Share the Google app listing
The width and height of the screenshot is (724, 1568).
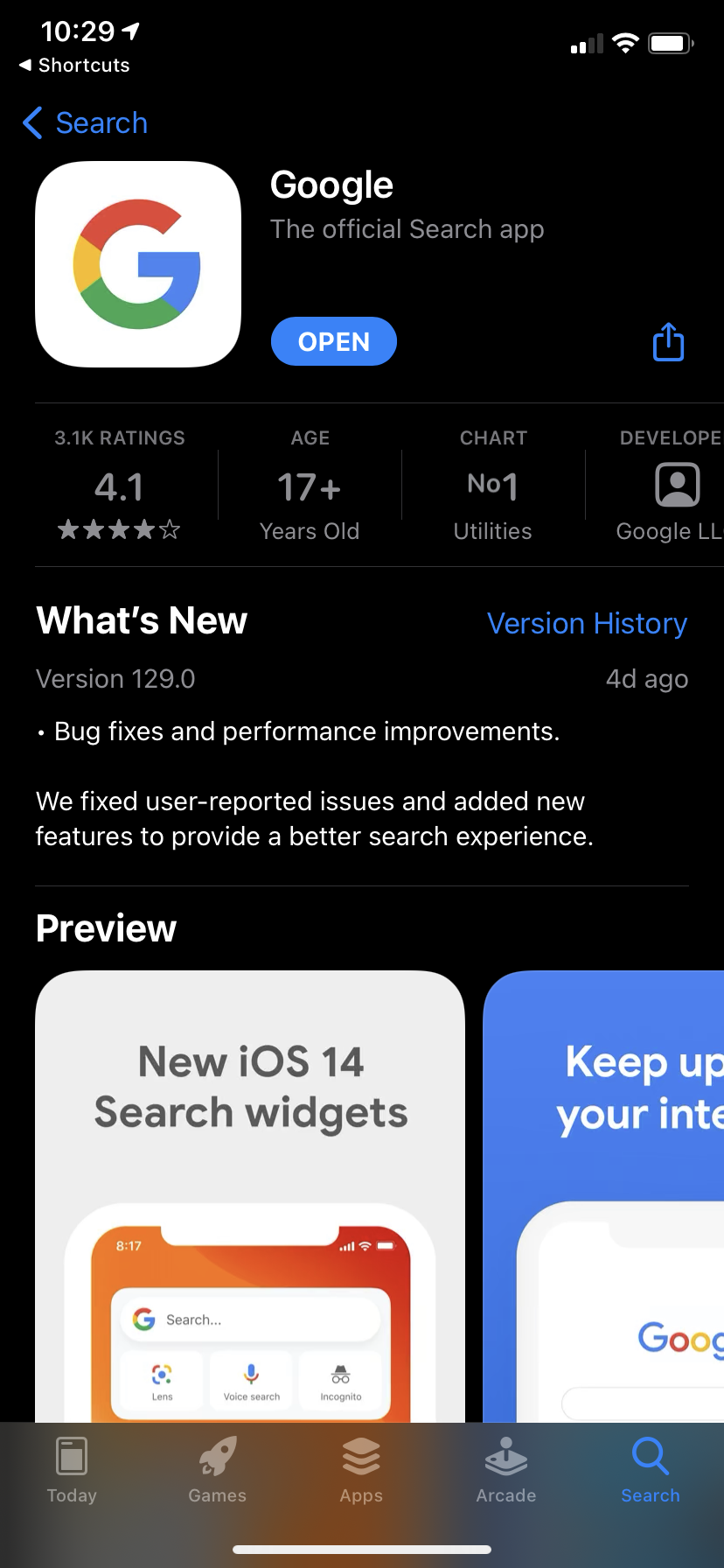[669, 342]
